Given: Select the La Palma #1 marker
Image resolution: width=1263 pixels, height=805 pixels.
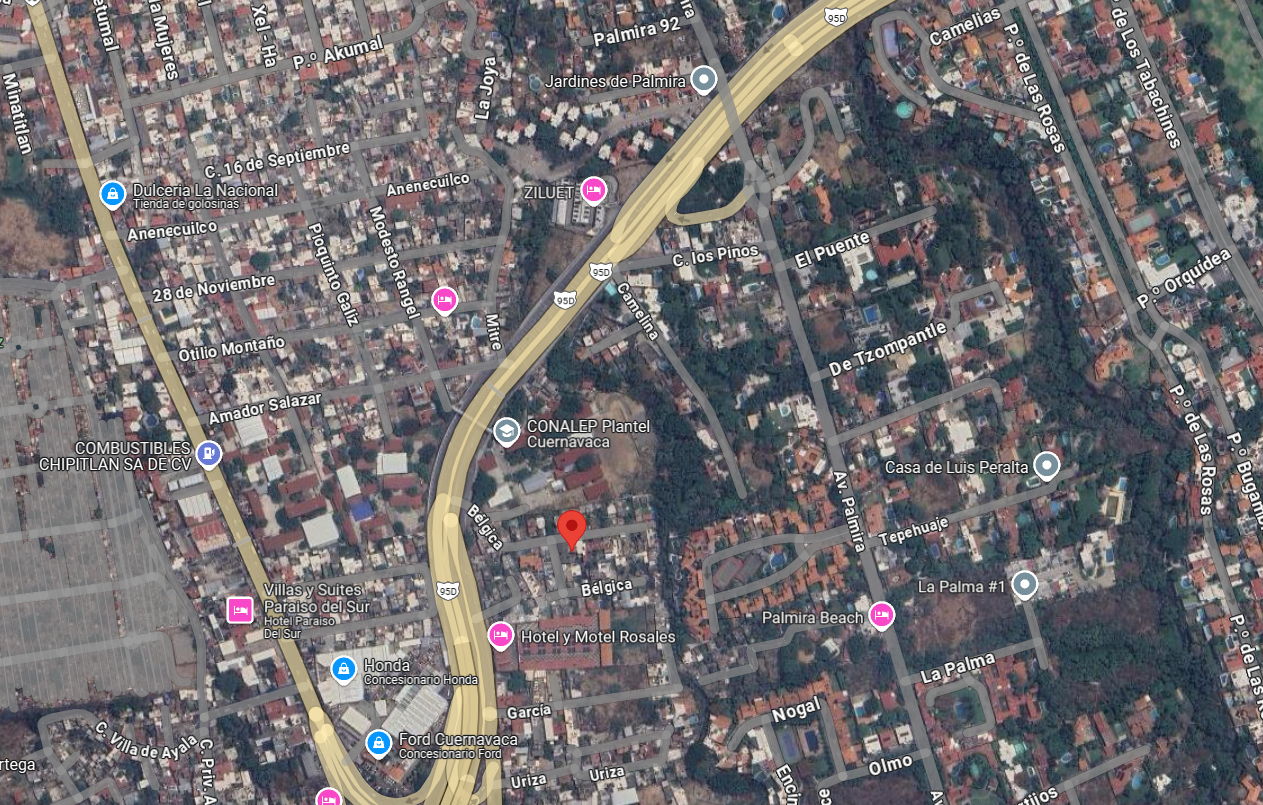Looking at the screenshot, I should pyautogui.click(x=1023, y=585).
